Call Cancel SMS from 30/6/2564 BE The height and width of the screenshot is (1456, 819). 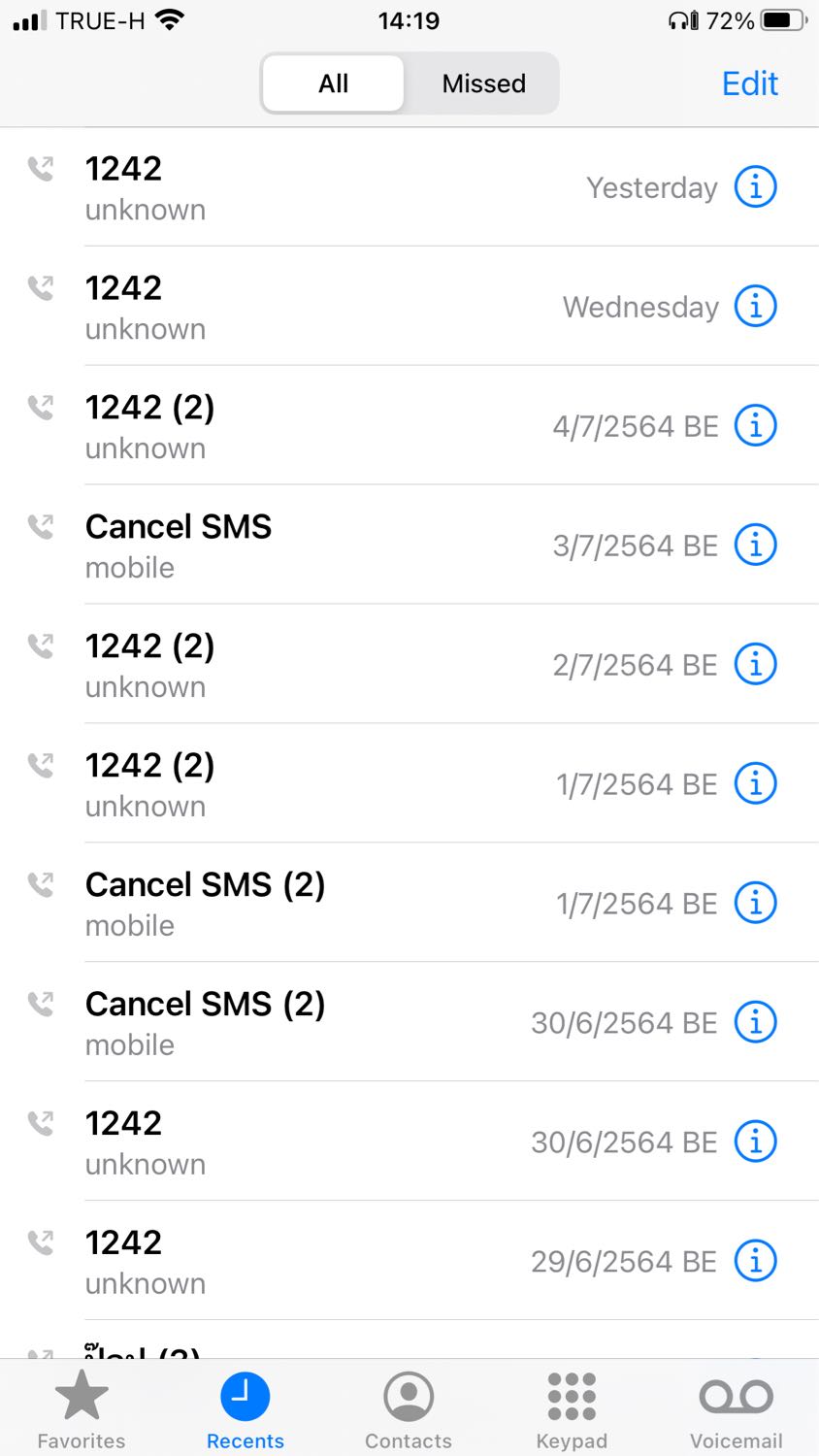click(291, 1022)
